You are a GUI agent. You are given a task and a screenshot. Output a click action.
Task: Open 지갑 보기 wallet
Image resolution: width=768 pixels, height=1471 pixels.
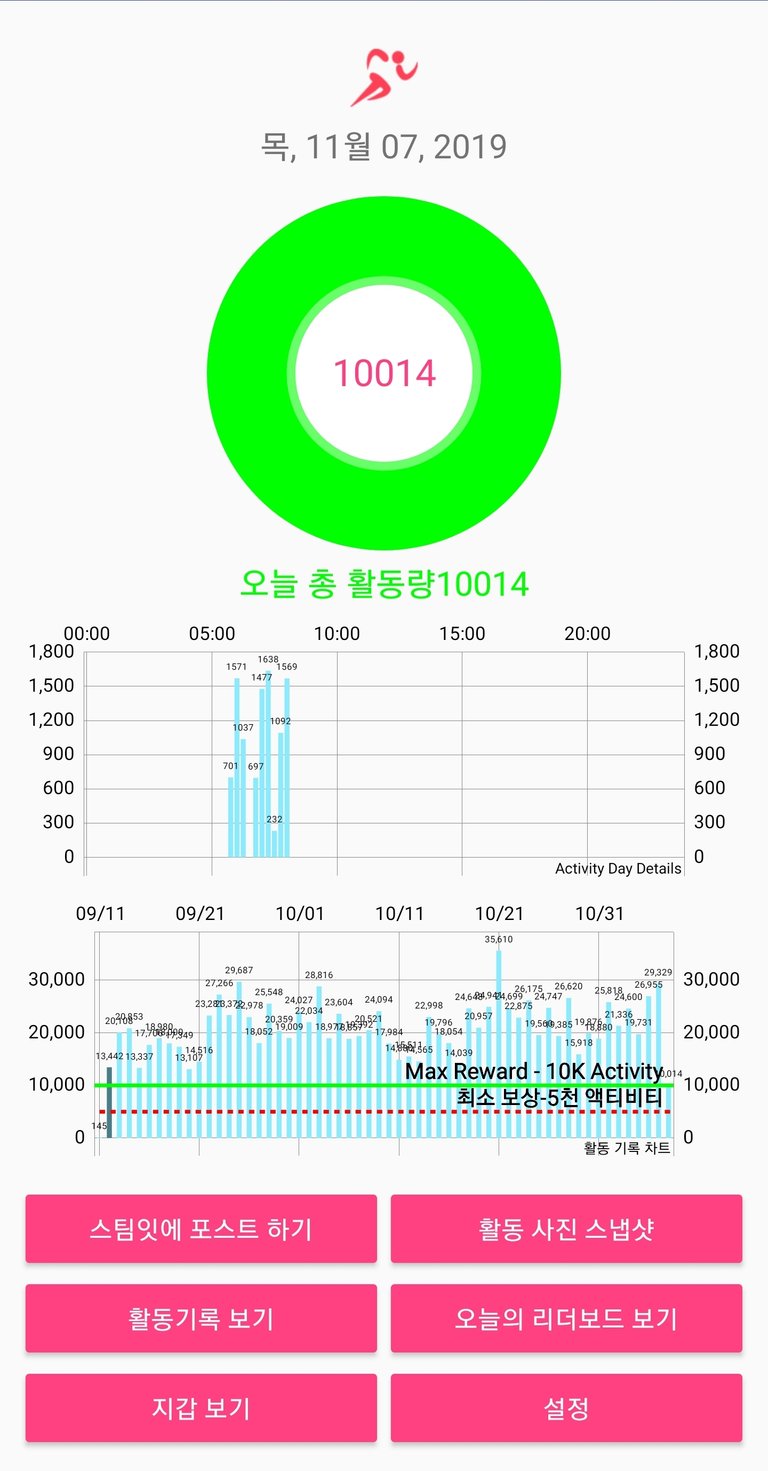201,1408
